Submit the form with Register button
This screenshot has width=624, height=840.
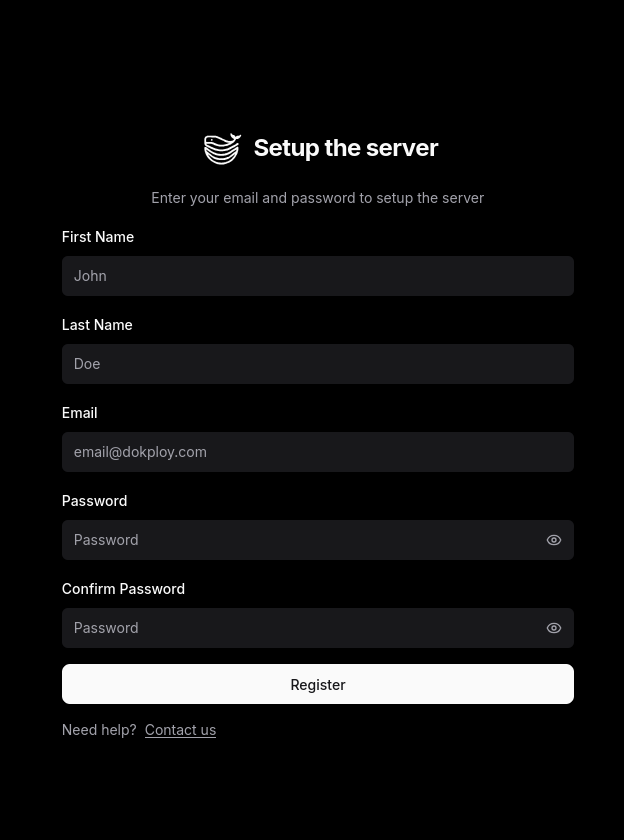click(317, 684)
